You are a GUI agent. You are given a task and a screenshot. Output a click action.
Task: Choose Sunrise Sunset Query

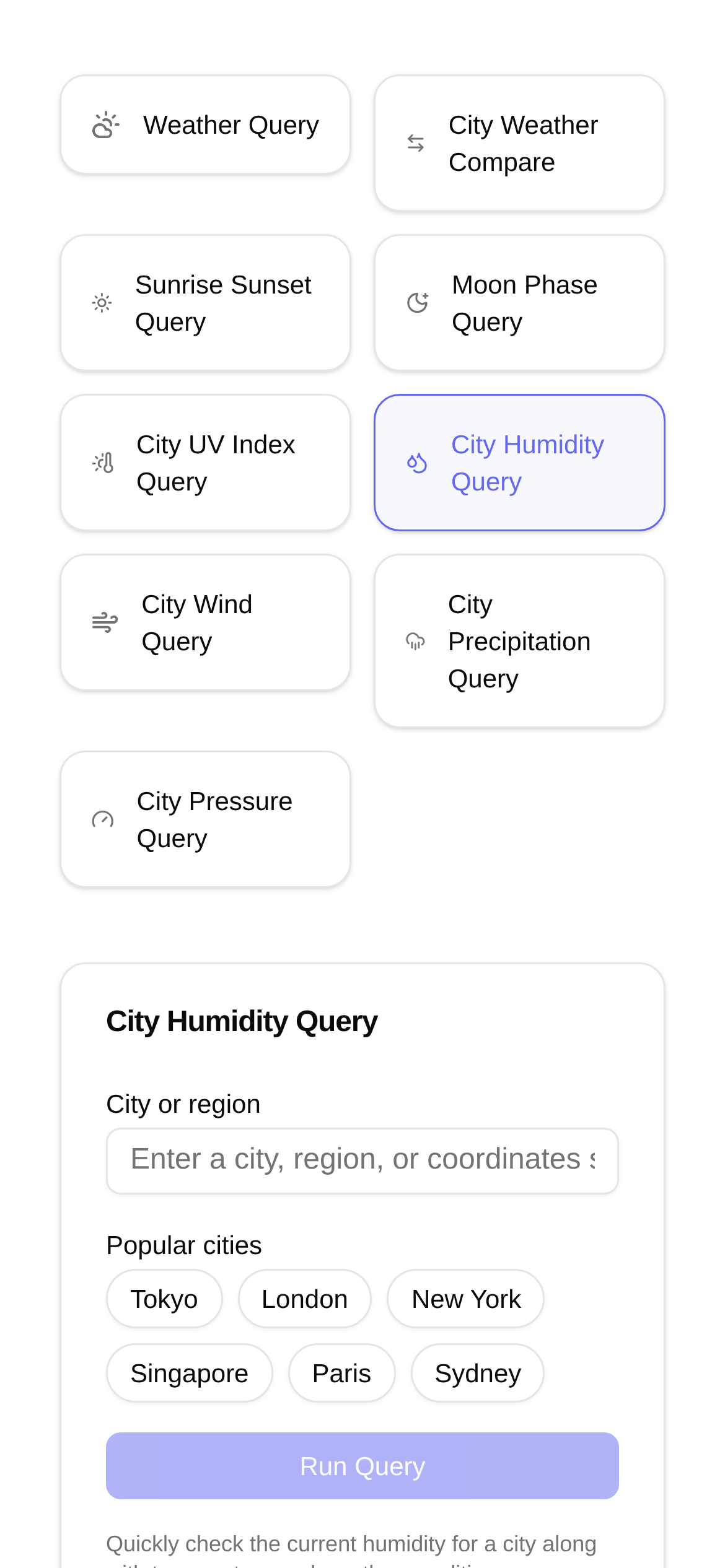coord(205,303)
